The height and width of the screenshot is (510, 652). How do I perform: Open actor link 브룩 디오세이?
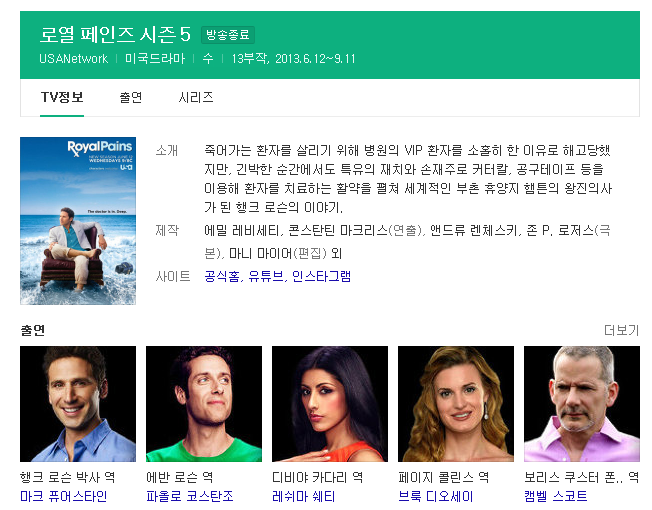[435, 496]
